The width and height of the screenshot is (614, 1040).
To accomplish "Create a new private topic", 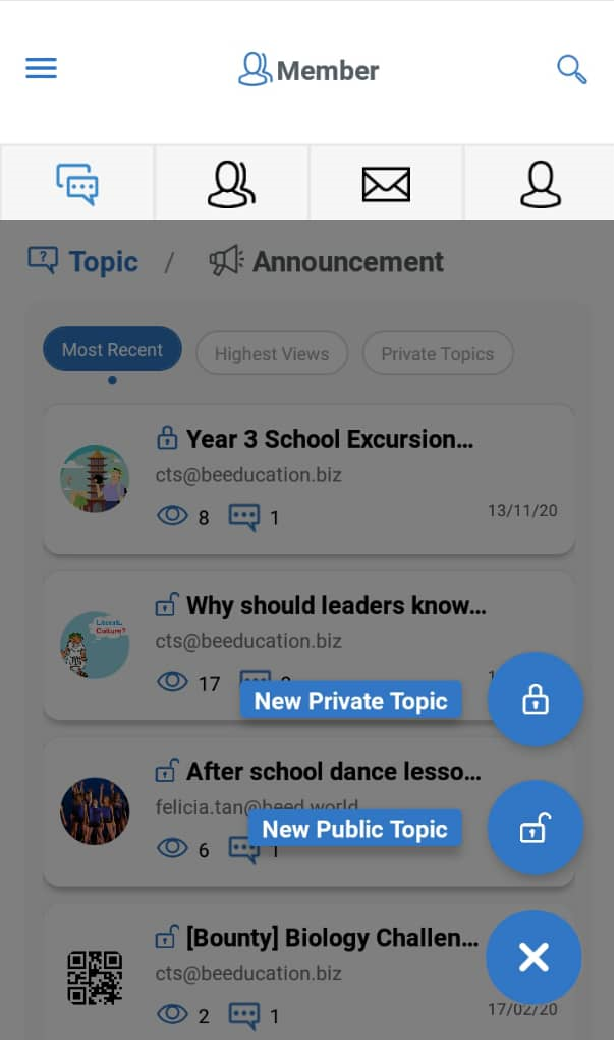I will tap(535, 700).
